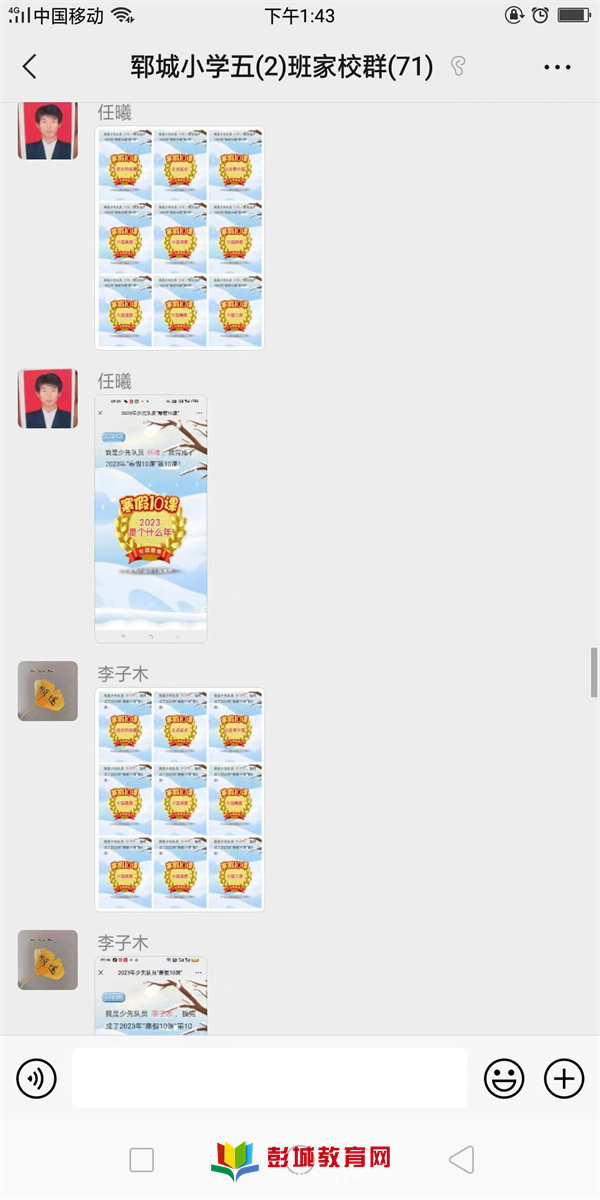The image size is (600, 1200).
Task: View 李子木's profile from the leaf avatar
Action: [x=47, y=690]
